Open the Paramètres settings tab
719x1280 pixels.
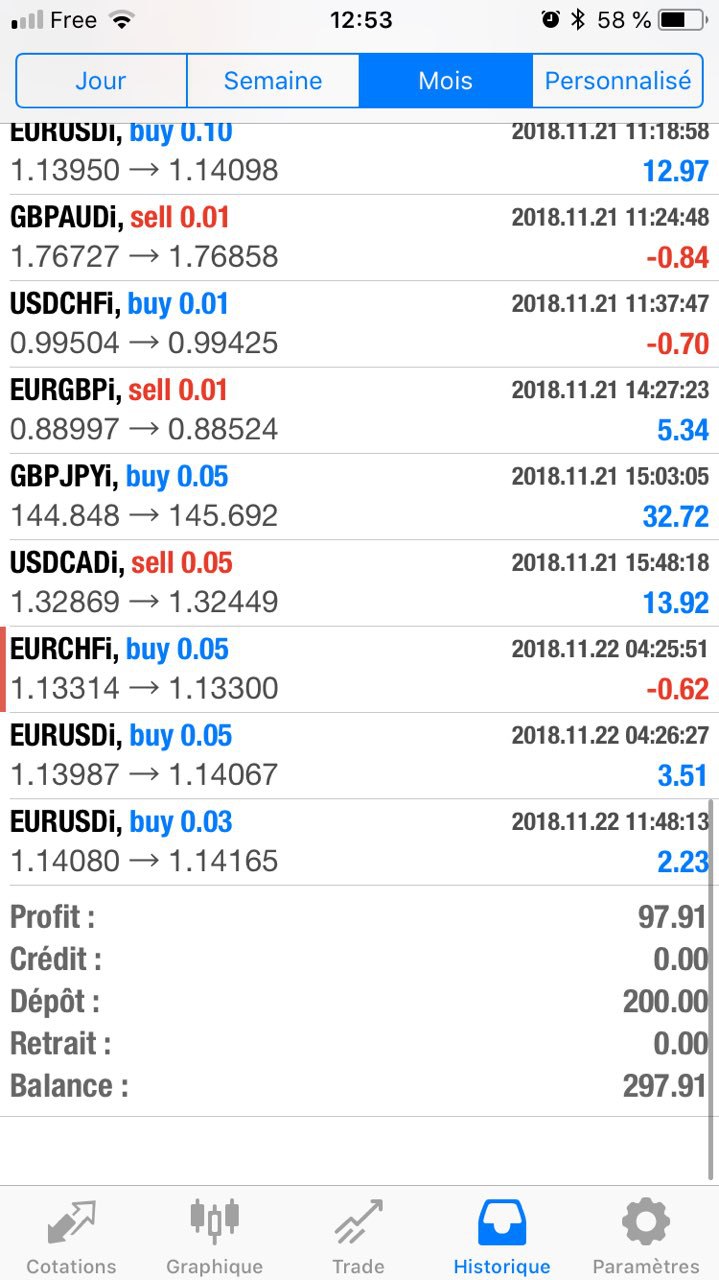pyautogui.click(x=646, y=1235)
